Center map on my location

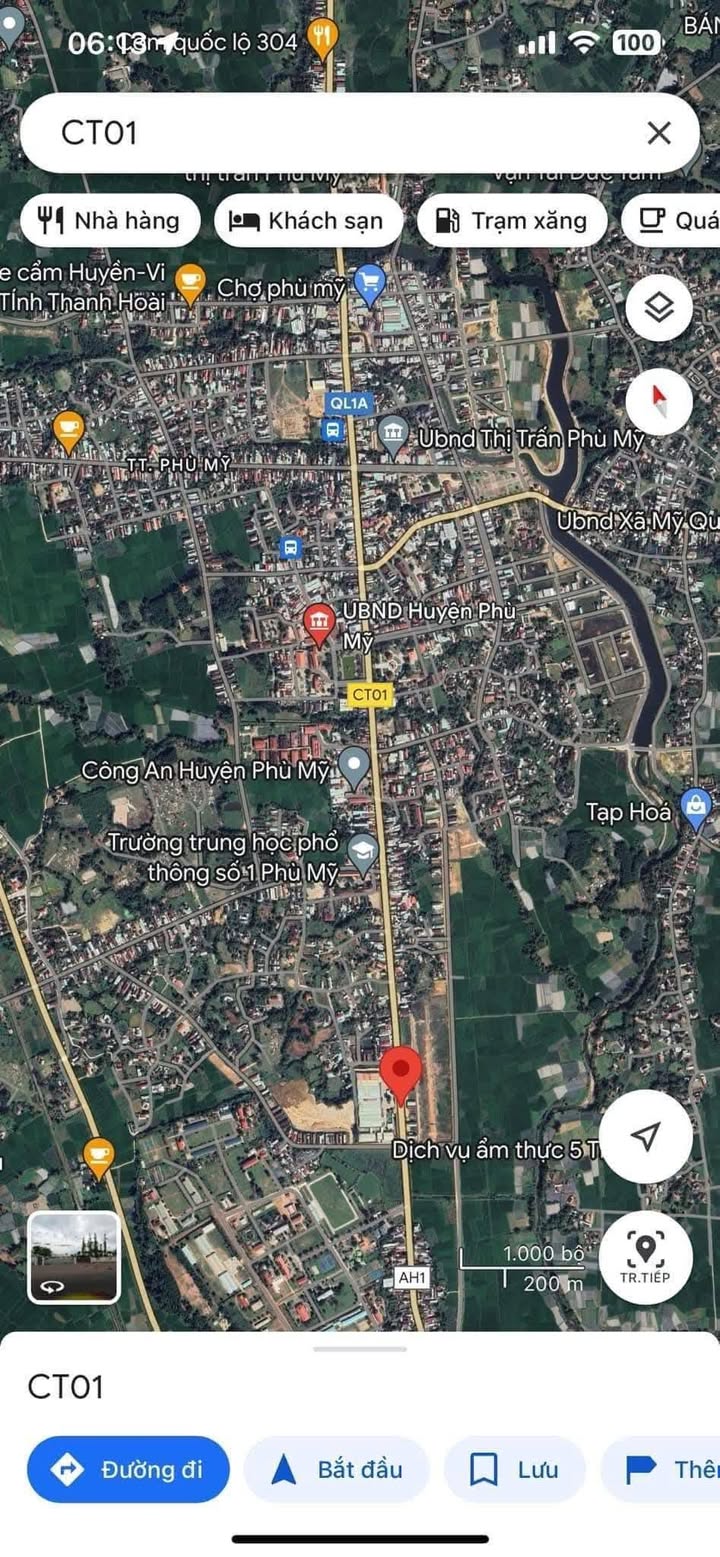646,1136
